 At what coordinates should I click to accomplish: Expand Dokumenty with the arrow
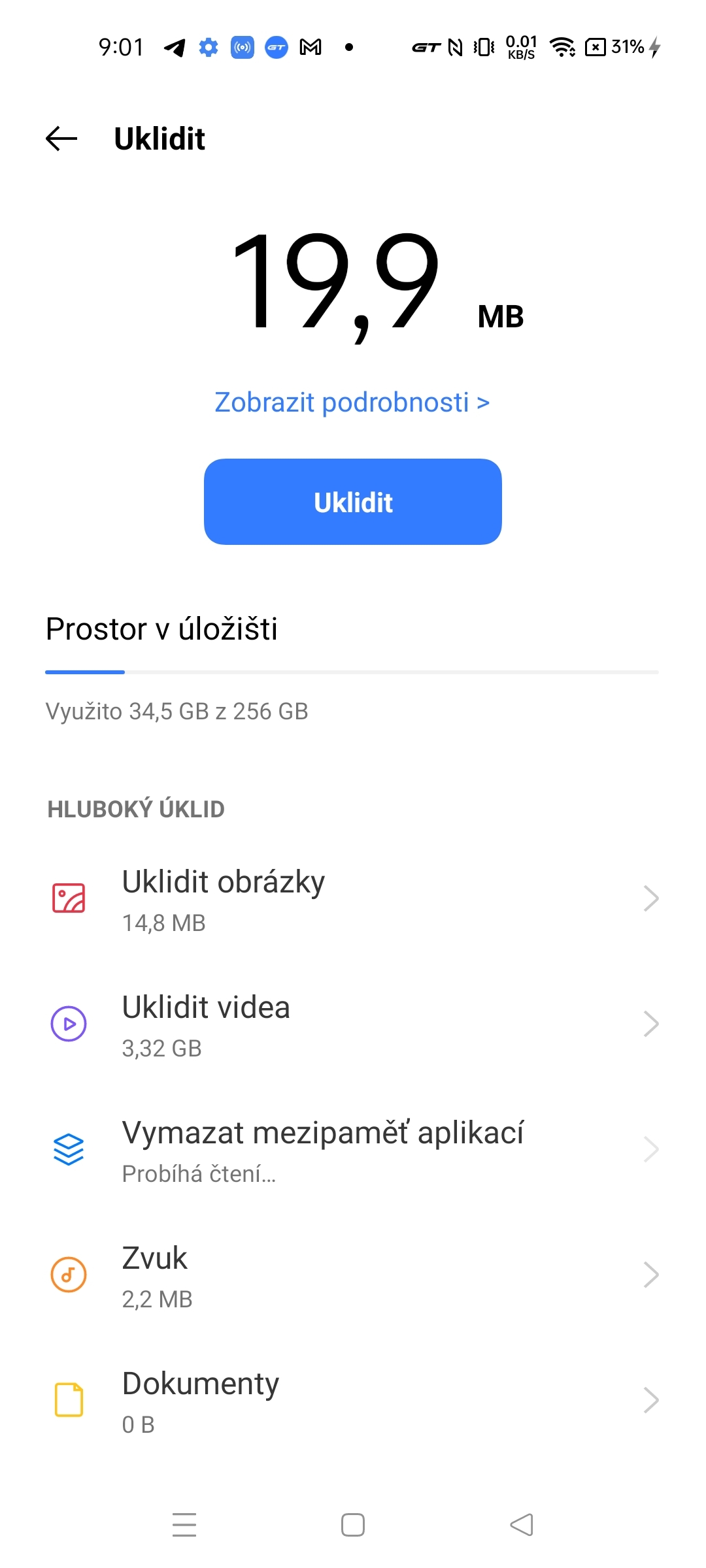click(x=651, y=1398)
